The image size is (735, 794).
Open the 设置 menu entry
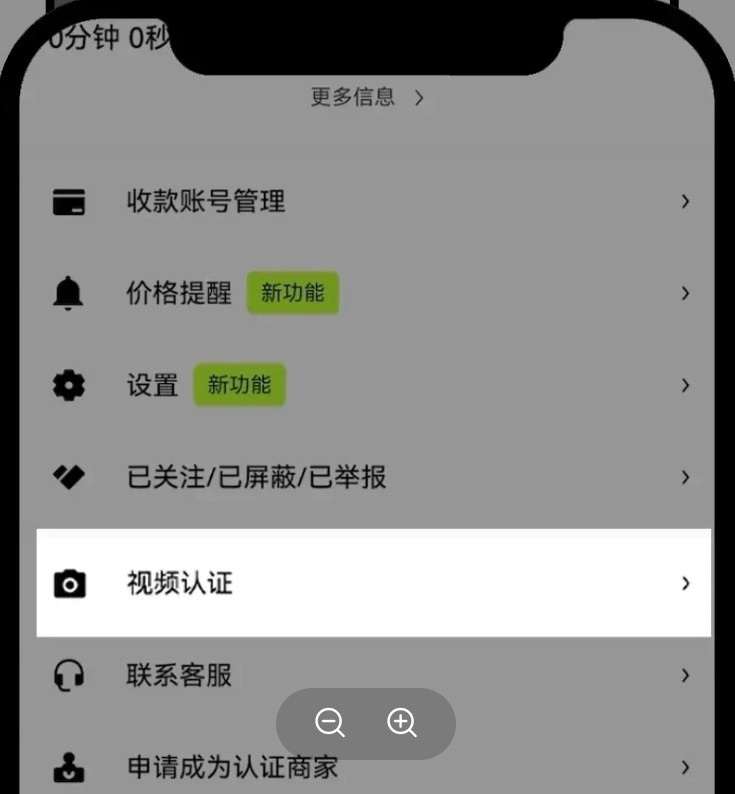point(151,385)
